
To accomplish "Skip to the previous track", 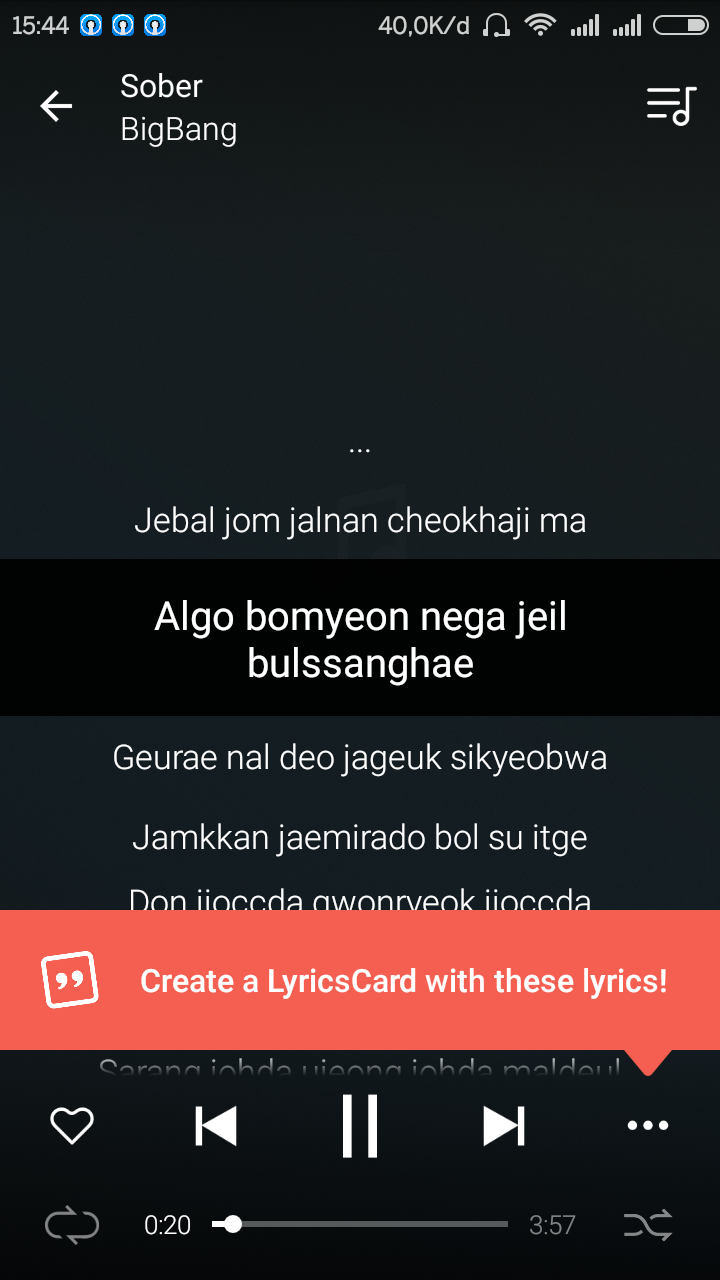I will coord(216,1126).
